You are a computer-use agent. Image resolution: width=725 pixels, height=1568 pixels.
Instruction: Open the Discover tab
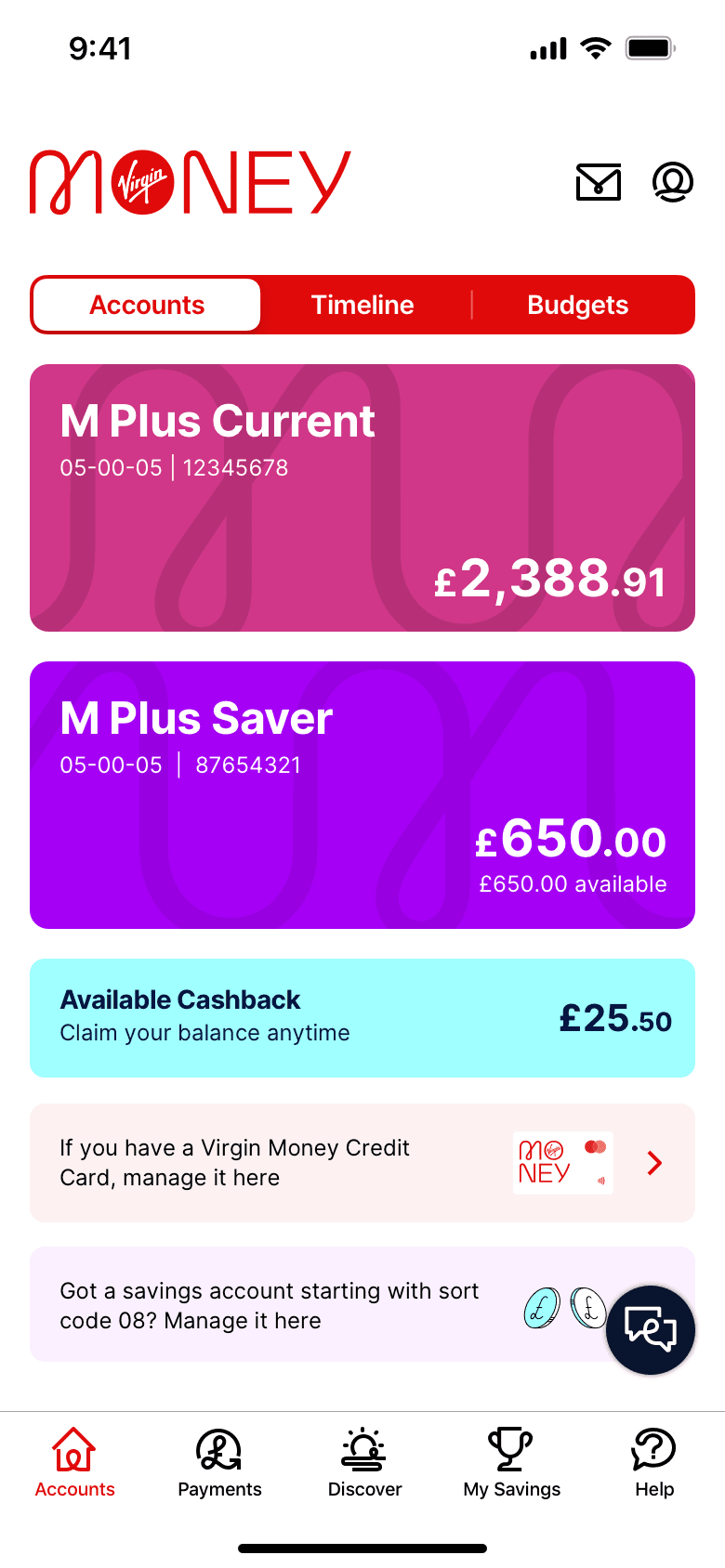tap(364, 1463)
